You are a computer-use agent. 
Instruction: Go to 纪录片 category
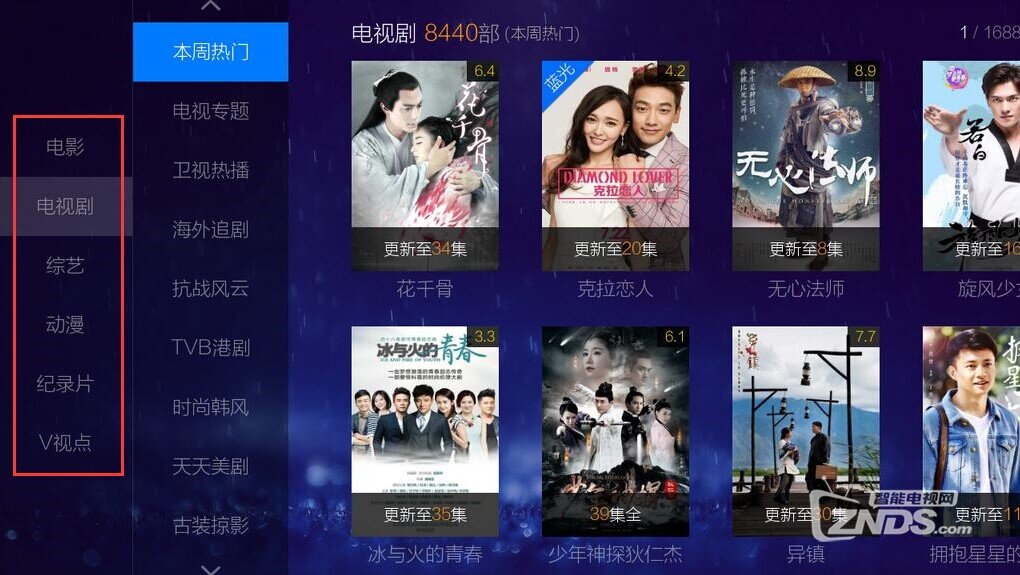[65, 383]
